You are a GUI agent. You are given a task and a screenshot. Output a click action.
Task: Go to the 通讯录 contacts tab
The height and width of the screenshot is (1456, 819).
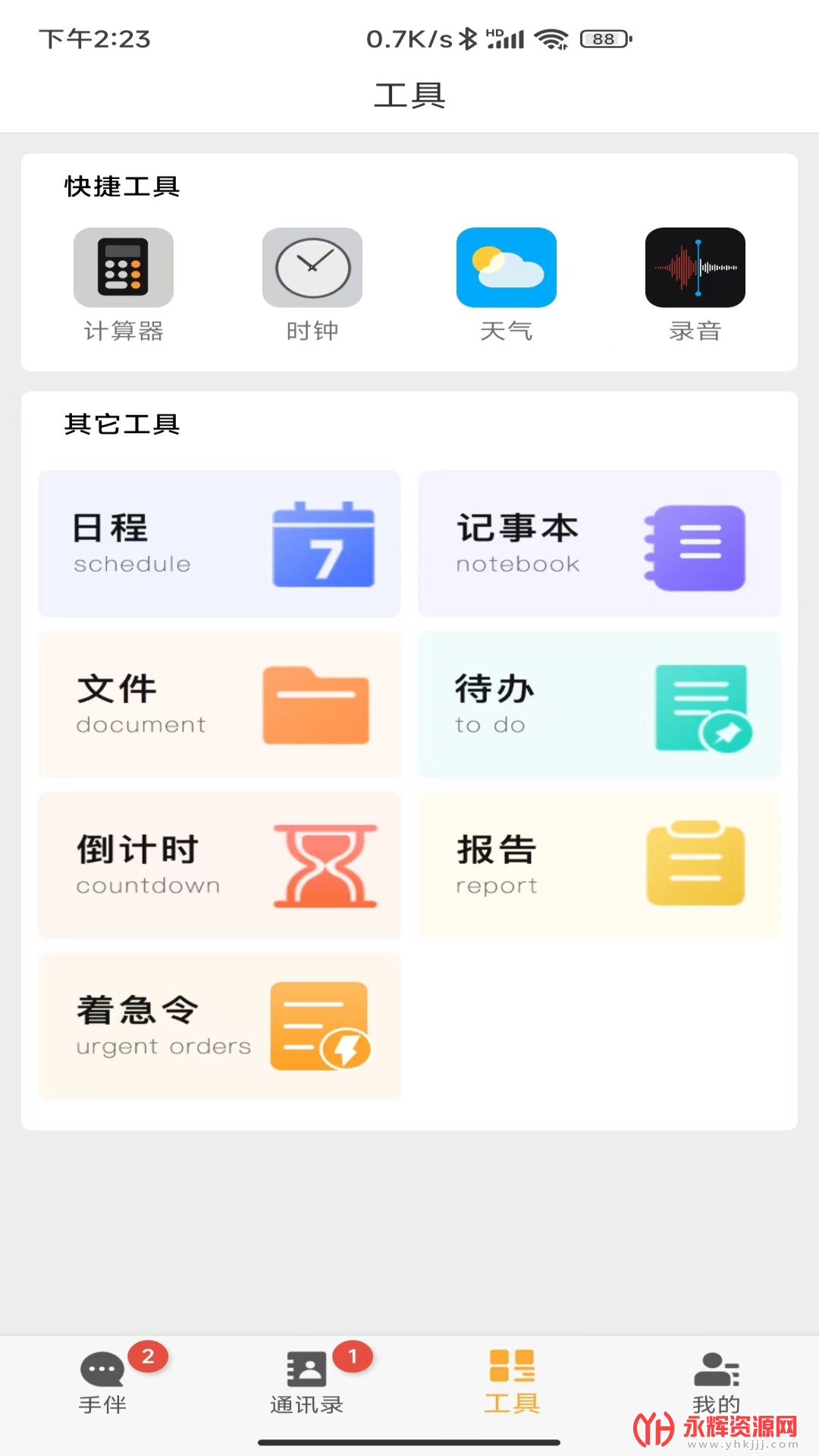coord(307,1382)
